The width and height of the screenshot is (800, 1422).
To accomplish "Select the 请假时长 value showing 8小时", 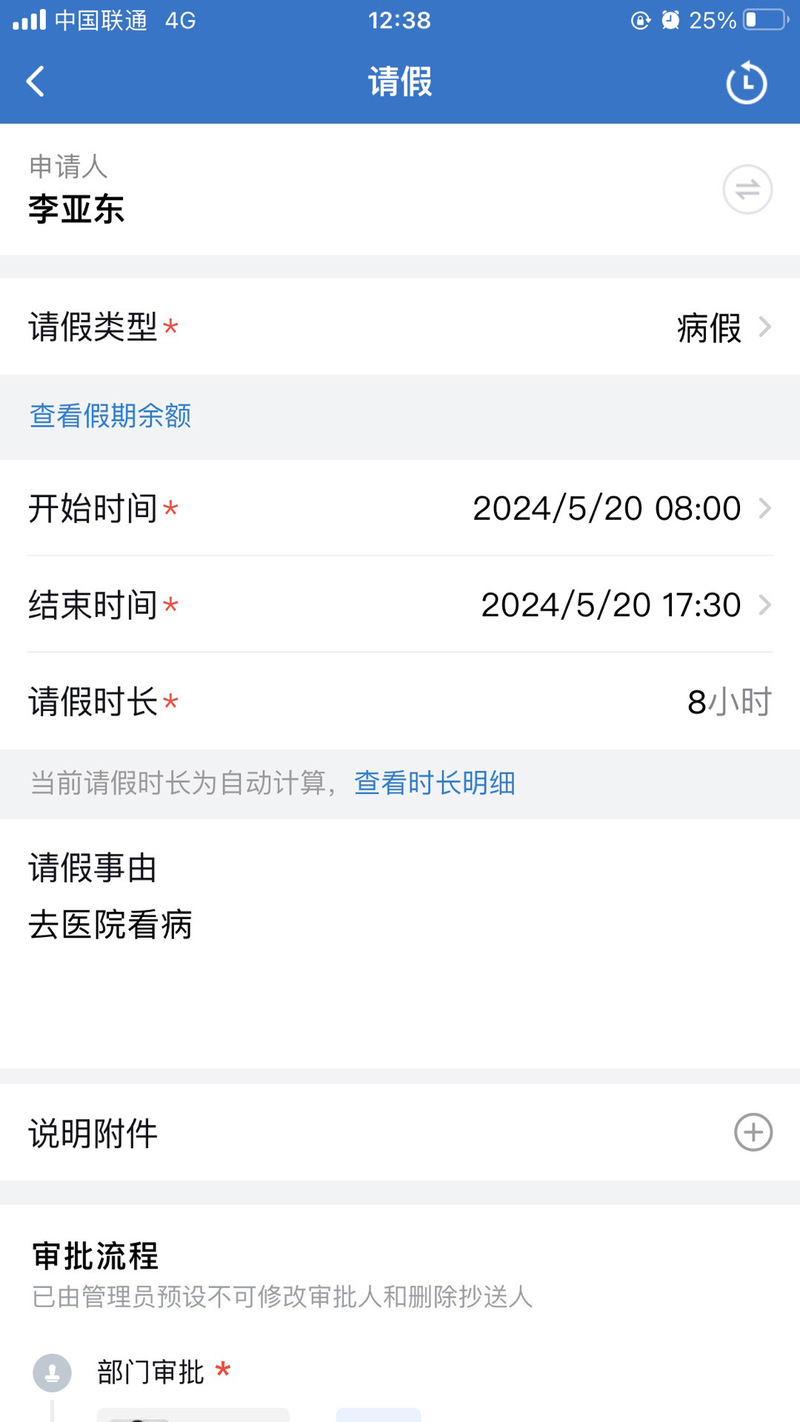I will [x=729, y=701].
